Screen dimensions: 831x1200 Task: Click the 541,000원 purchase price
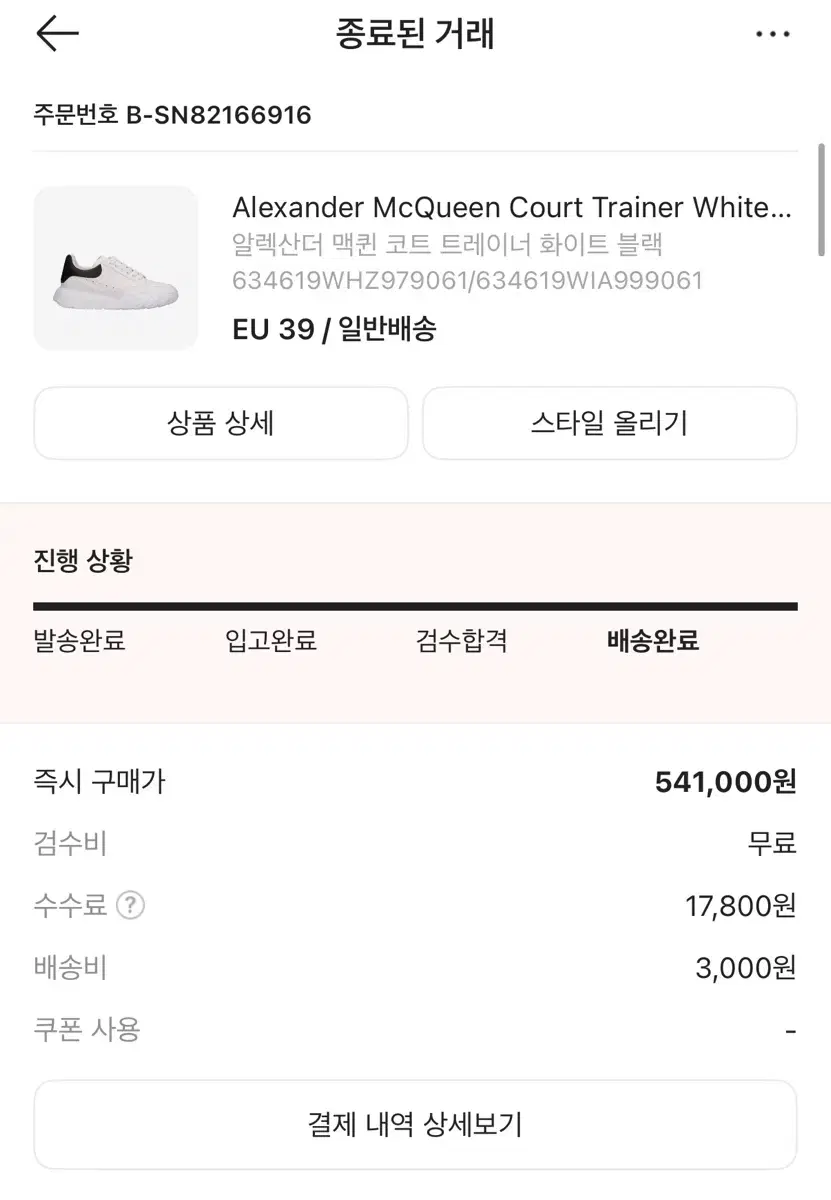point(726,781)
